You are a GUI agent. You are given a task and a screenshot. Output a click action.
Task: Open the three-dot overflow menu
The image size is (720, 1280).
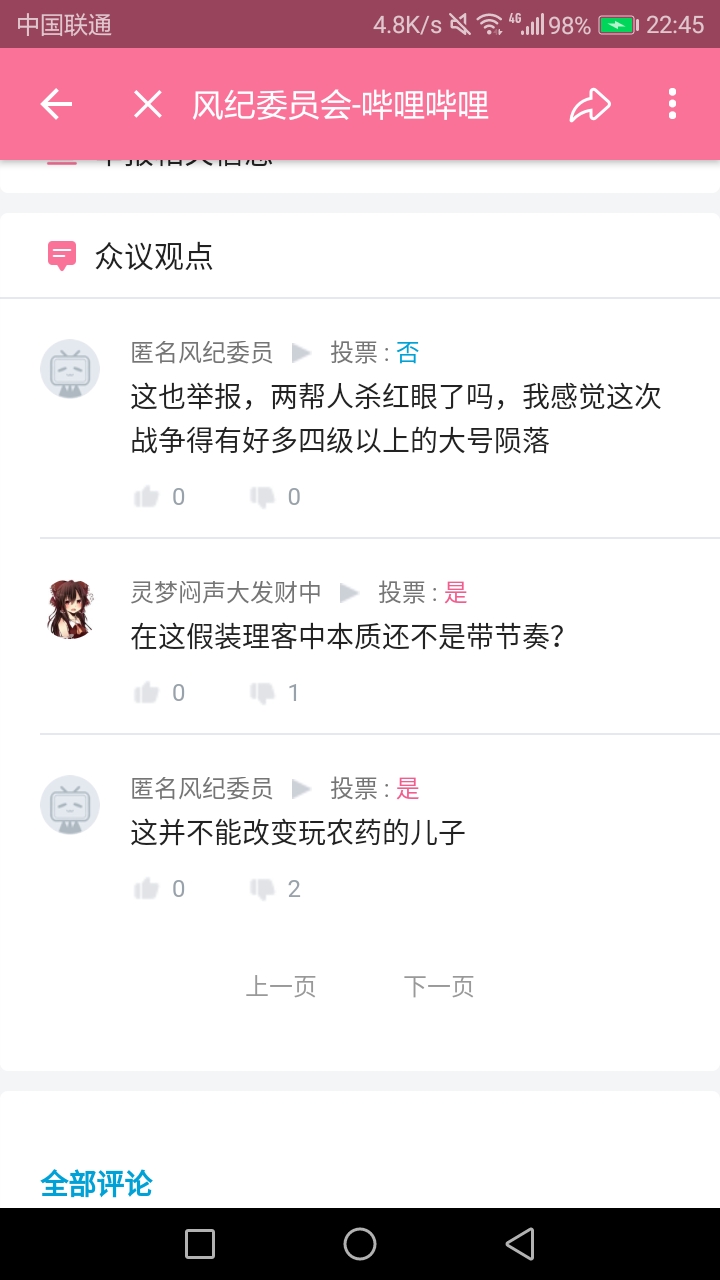(x=672, y=104)
